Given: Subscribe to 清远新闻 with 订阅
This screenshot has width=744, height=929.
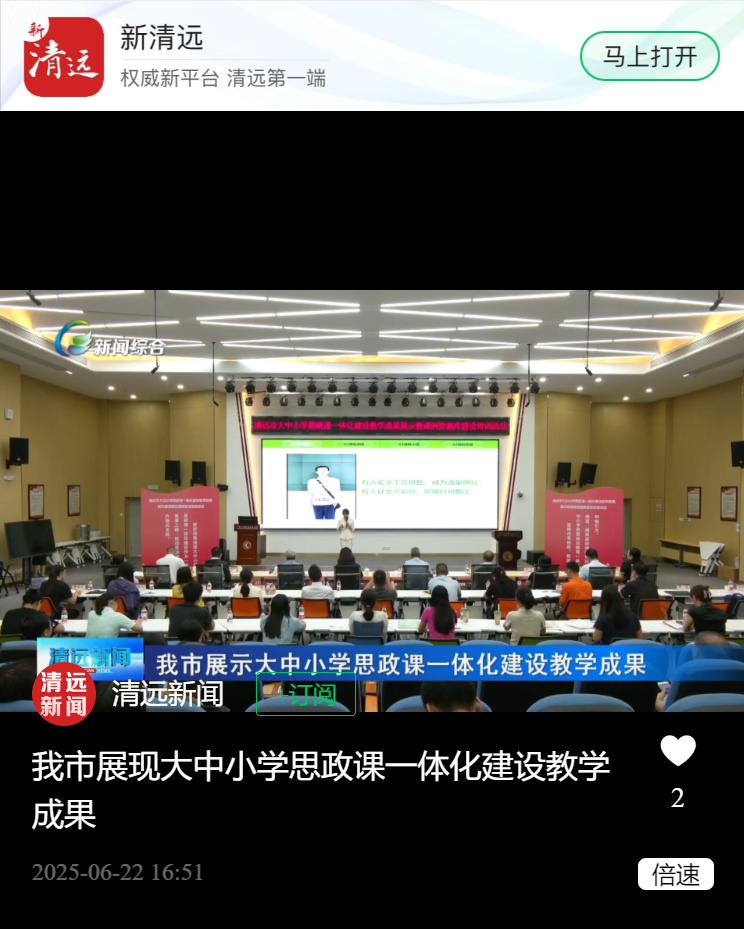Looking at the screenshot, I should tap(306, 694).
